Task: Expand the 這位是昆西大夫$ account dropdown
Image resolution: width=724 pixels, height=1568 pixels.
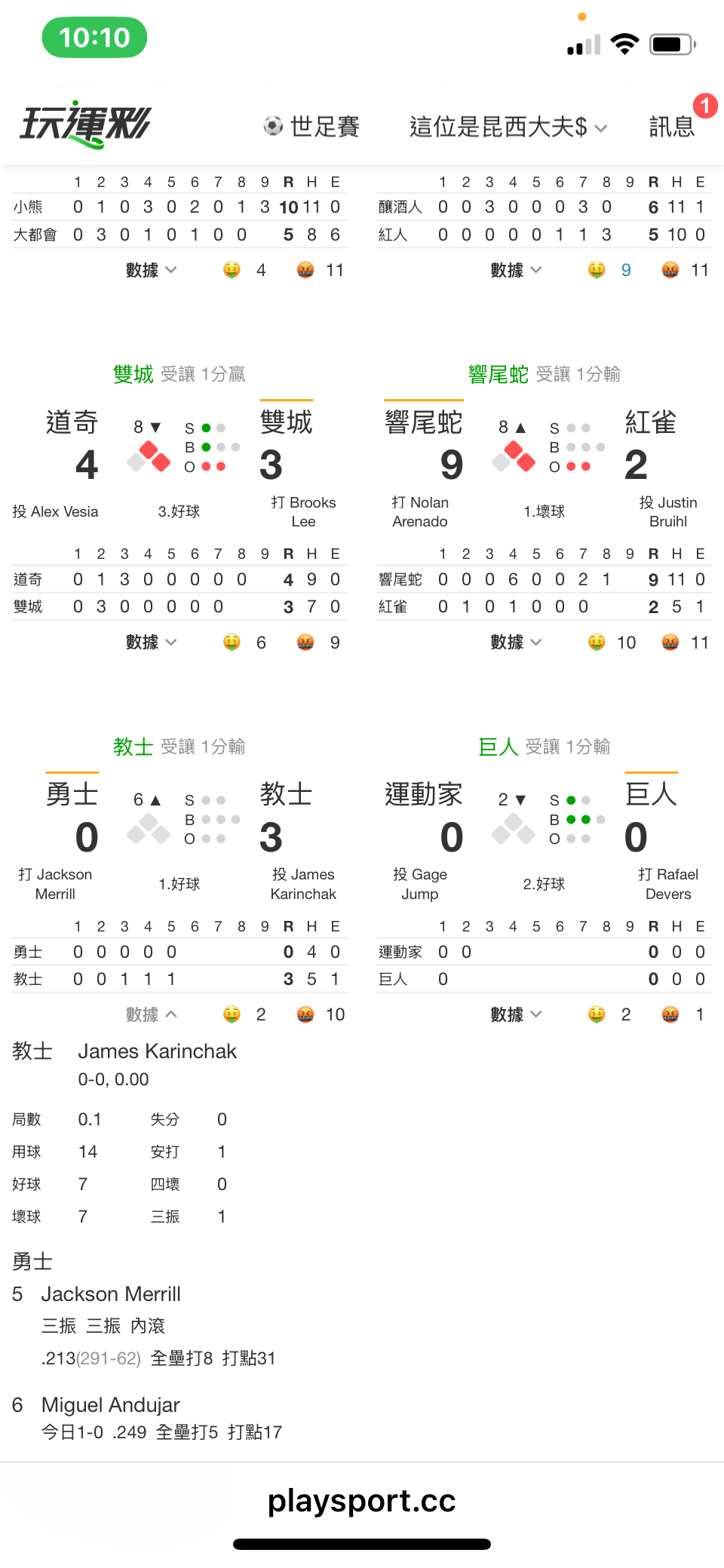Action: pyautogui.click(x=508, y=127)
